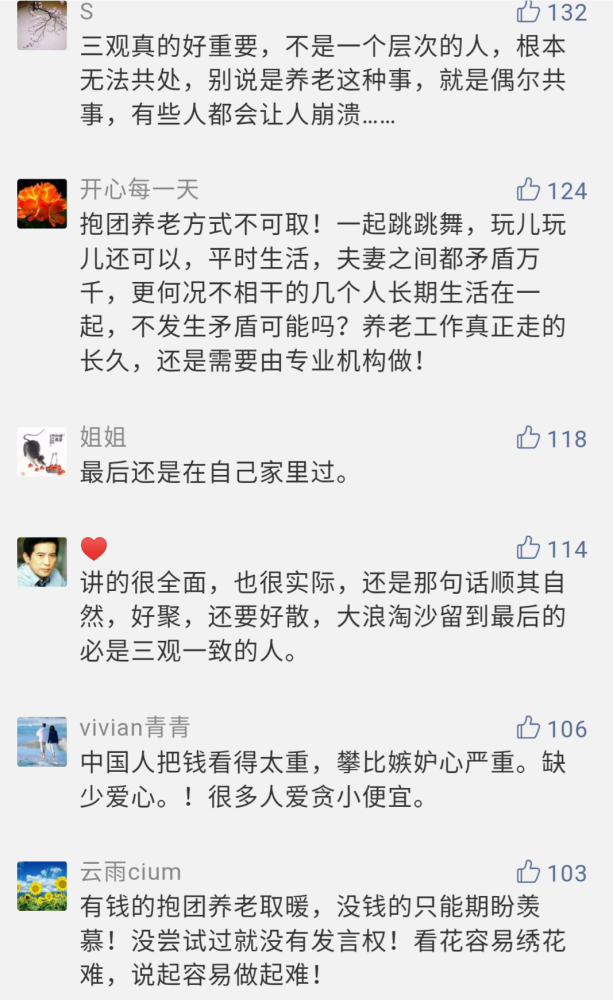Like vivian青青's comment
This screenshot has height=1000, width=613.
click(528, 728)
